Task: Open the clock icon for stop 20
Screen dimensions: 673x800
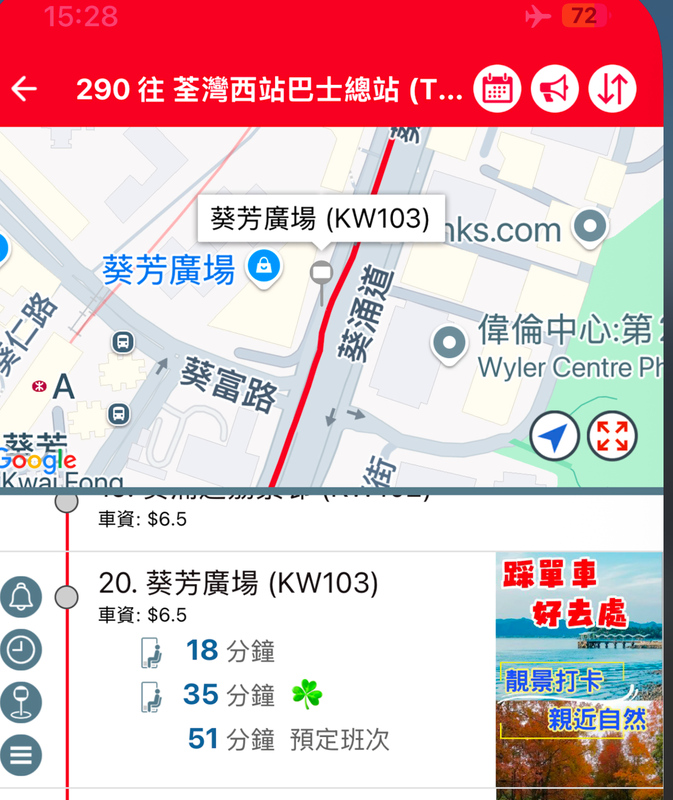Action: point(21,650)
